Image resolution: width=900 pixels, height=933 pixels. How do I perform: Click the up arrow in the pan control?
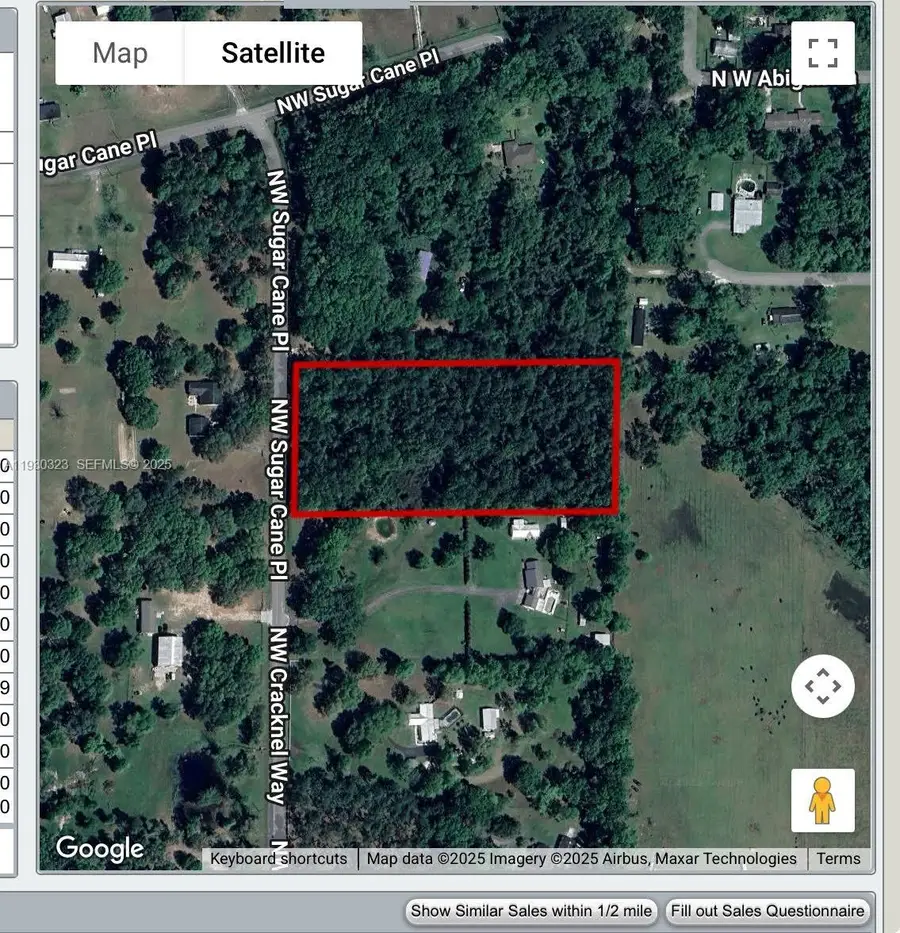(823, 672)
